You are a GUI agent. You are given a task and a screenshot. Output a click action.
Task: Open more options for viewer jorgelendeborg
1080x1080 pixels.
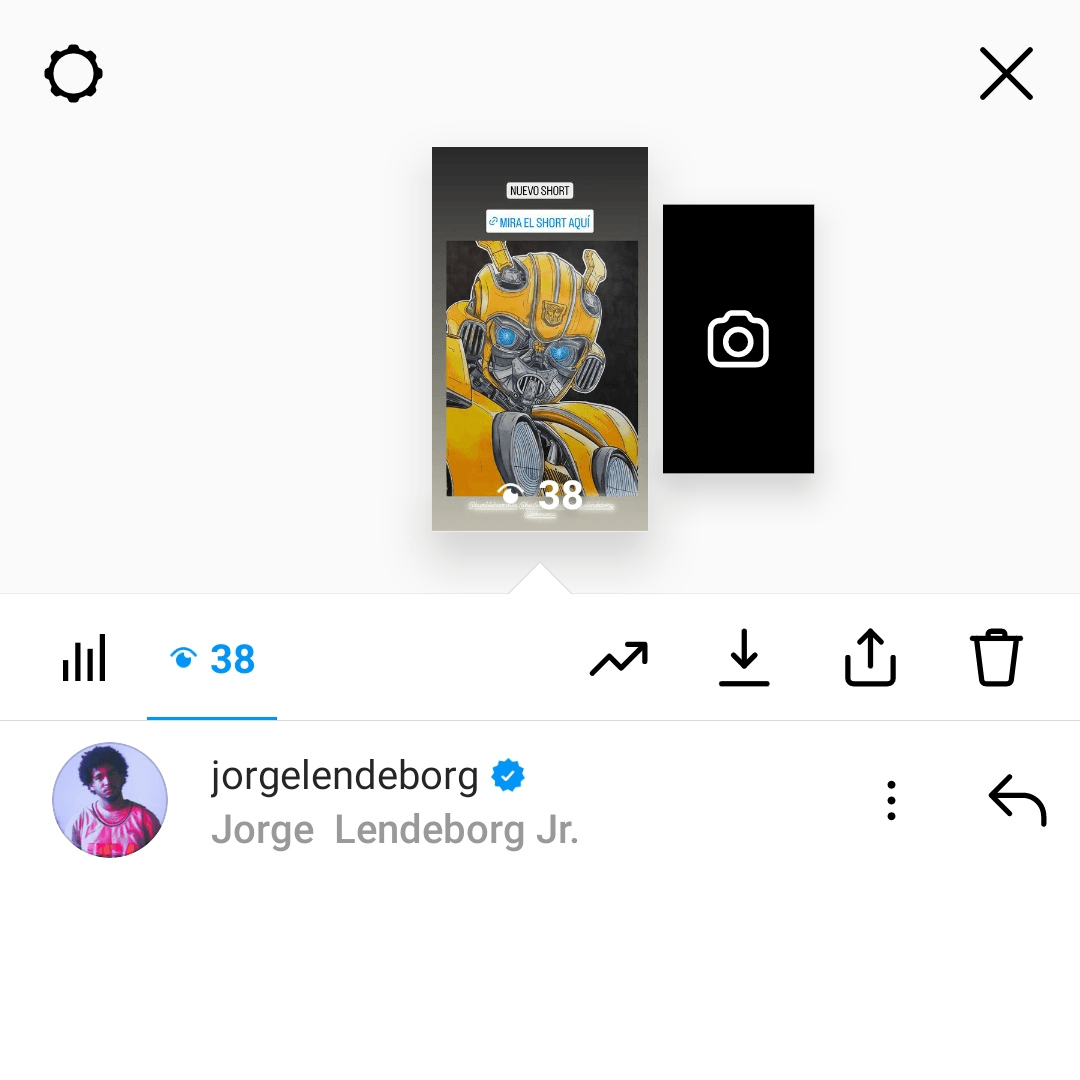pos(891,801)
